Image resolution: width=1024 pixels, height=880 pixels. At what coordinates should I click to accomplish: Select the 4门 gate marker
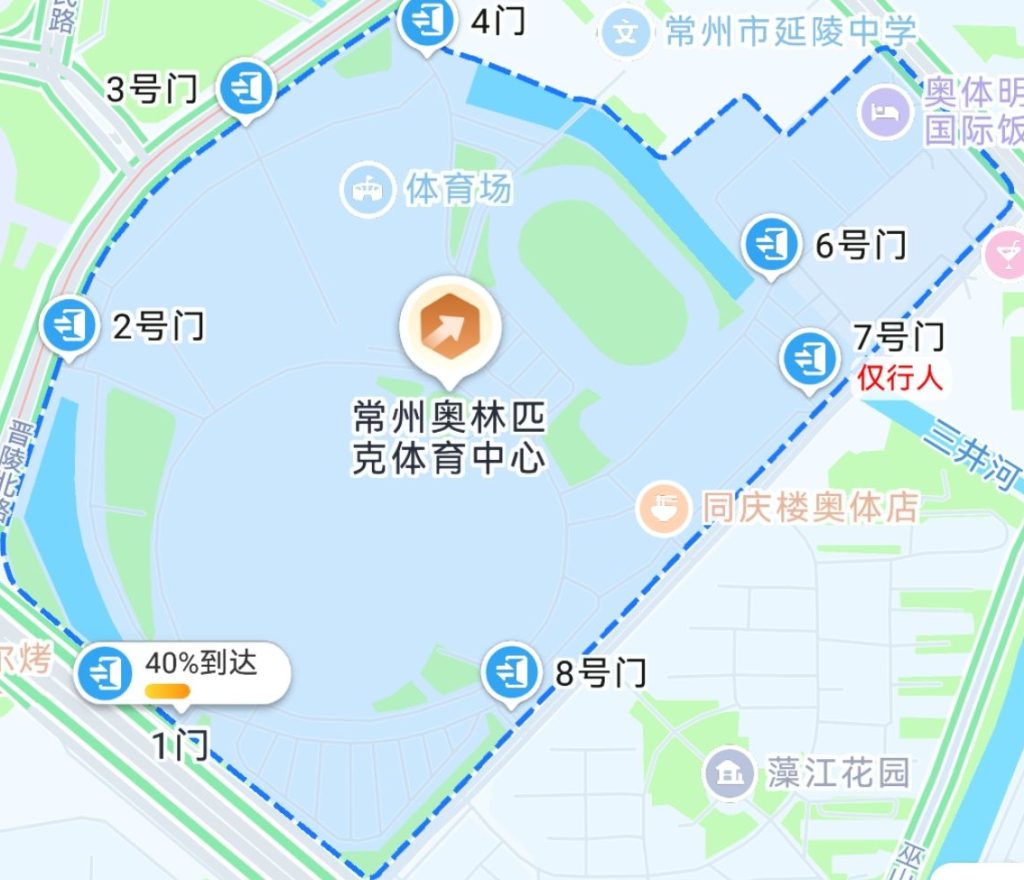pyautogui.click(x=427, y=22)
